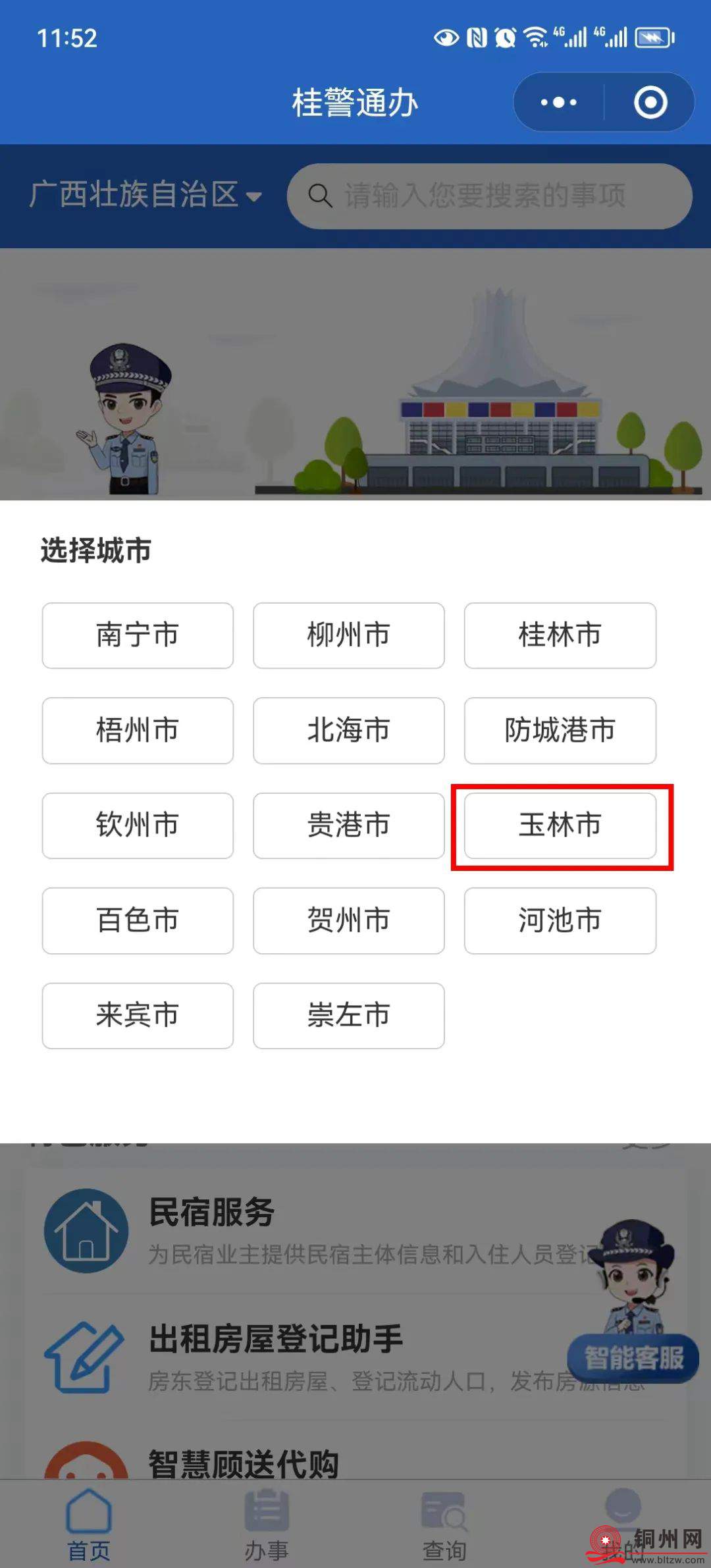Expand the 广西壮族自治区 region dropdown
The width and height of the screenshot is (711, 1568).
(145, 196)
